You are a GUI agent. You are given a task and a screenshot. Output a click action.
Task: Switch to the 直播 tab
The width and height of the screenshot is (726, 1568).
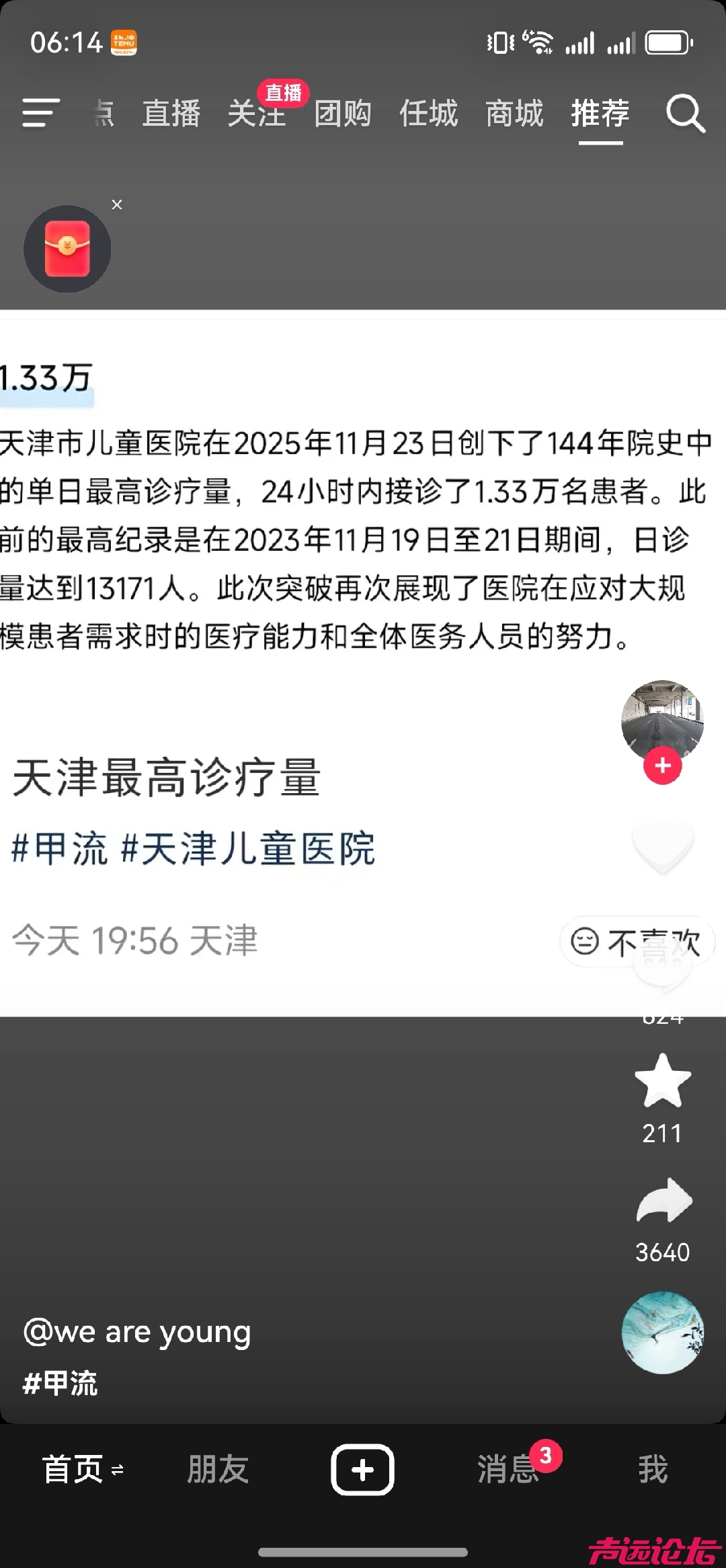pyautogui.click(x=171, y=113)
